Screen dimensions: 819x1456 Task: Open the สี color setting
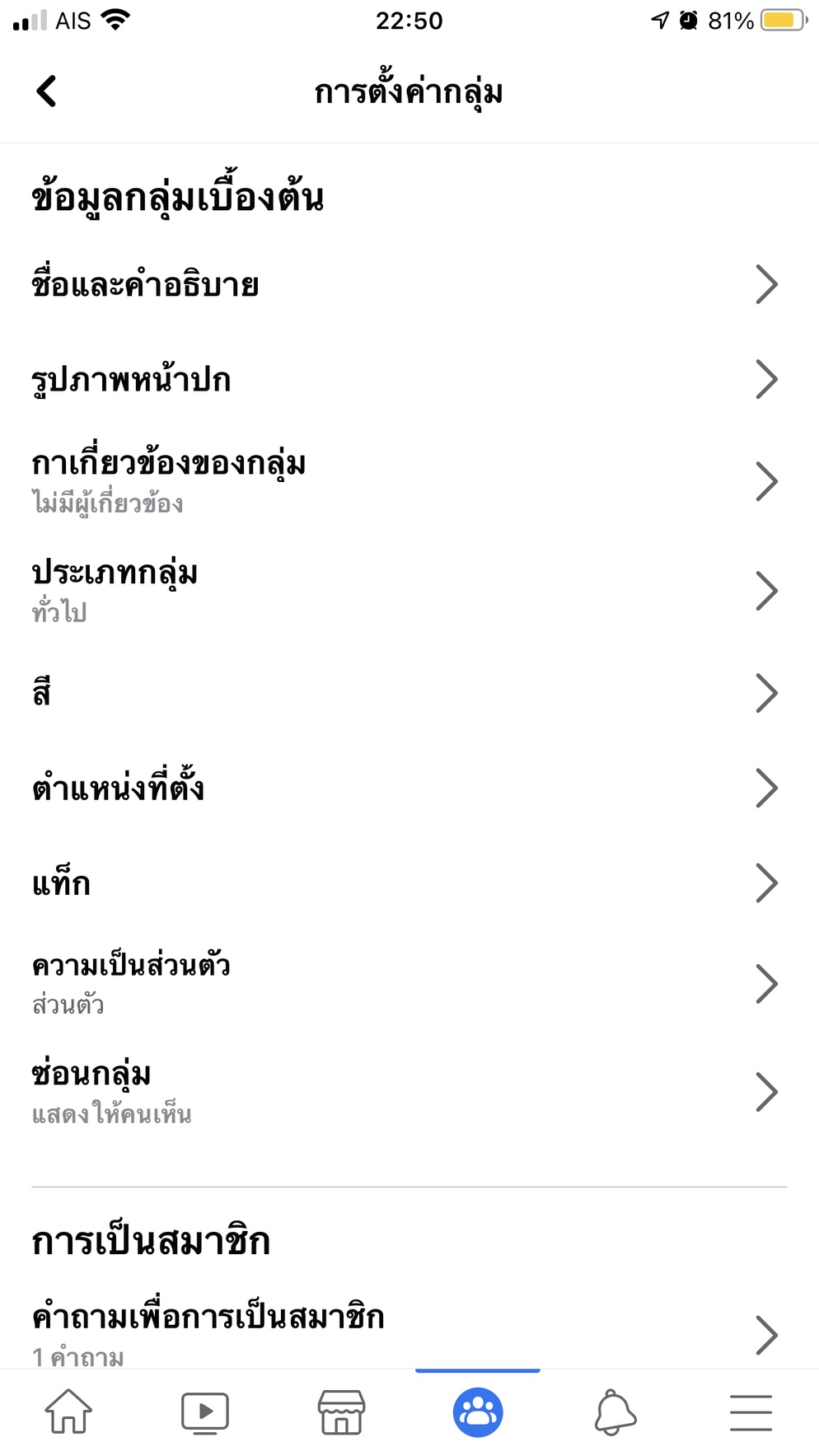(x=409, y=693)
